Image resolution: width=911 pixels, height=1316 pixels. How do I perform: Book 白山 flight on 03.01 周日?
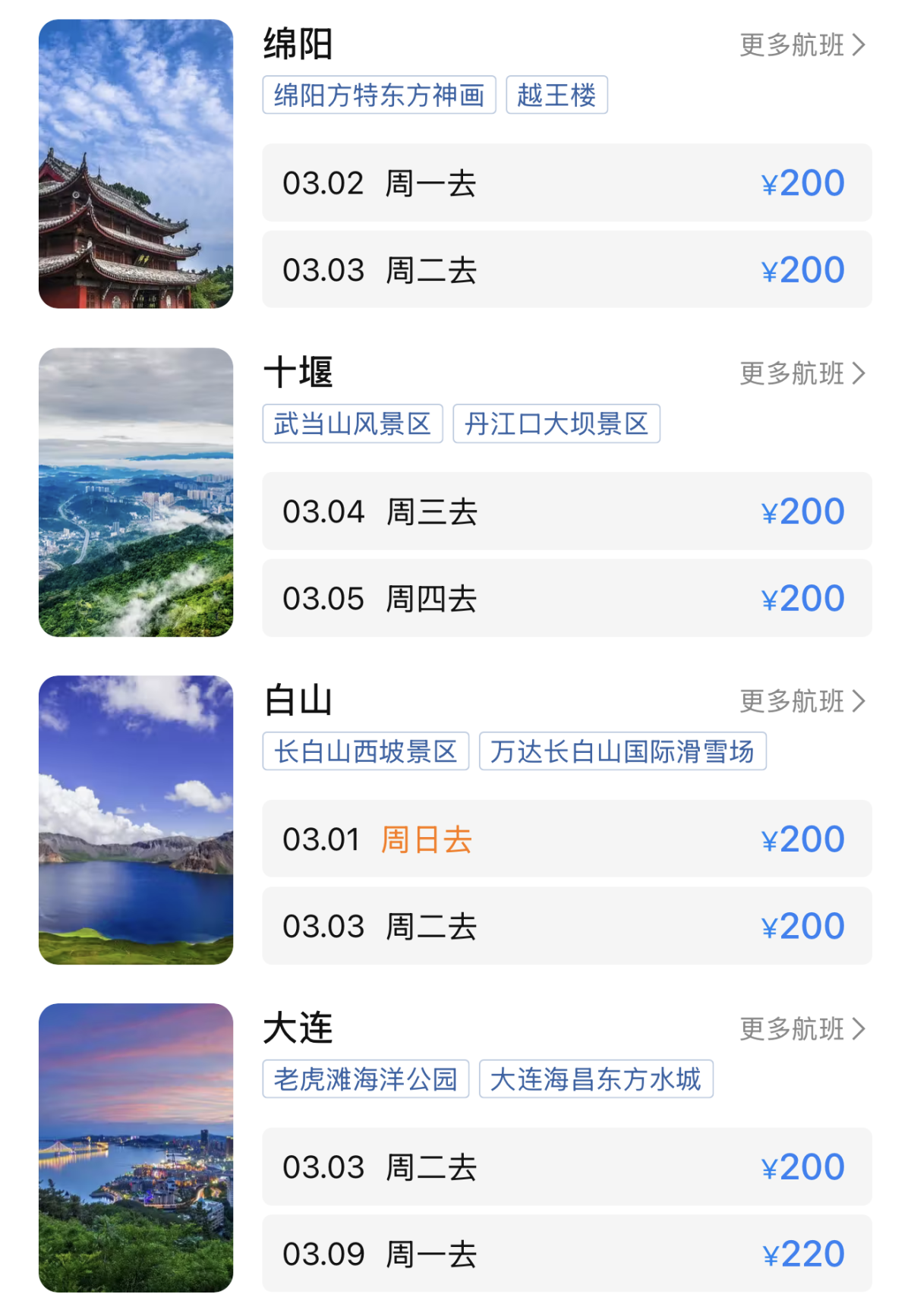pyautogui.click(x=566, y=839)
